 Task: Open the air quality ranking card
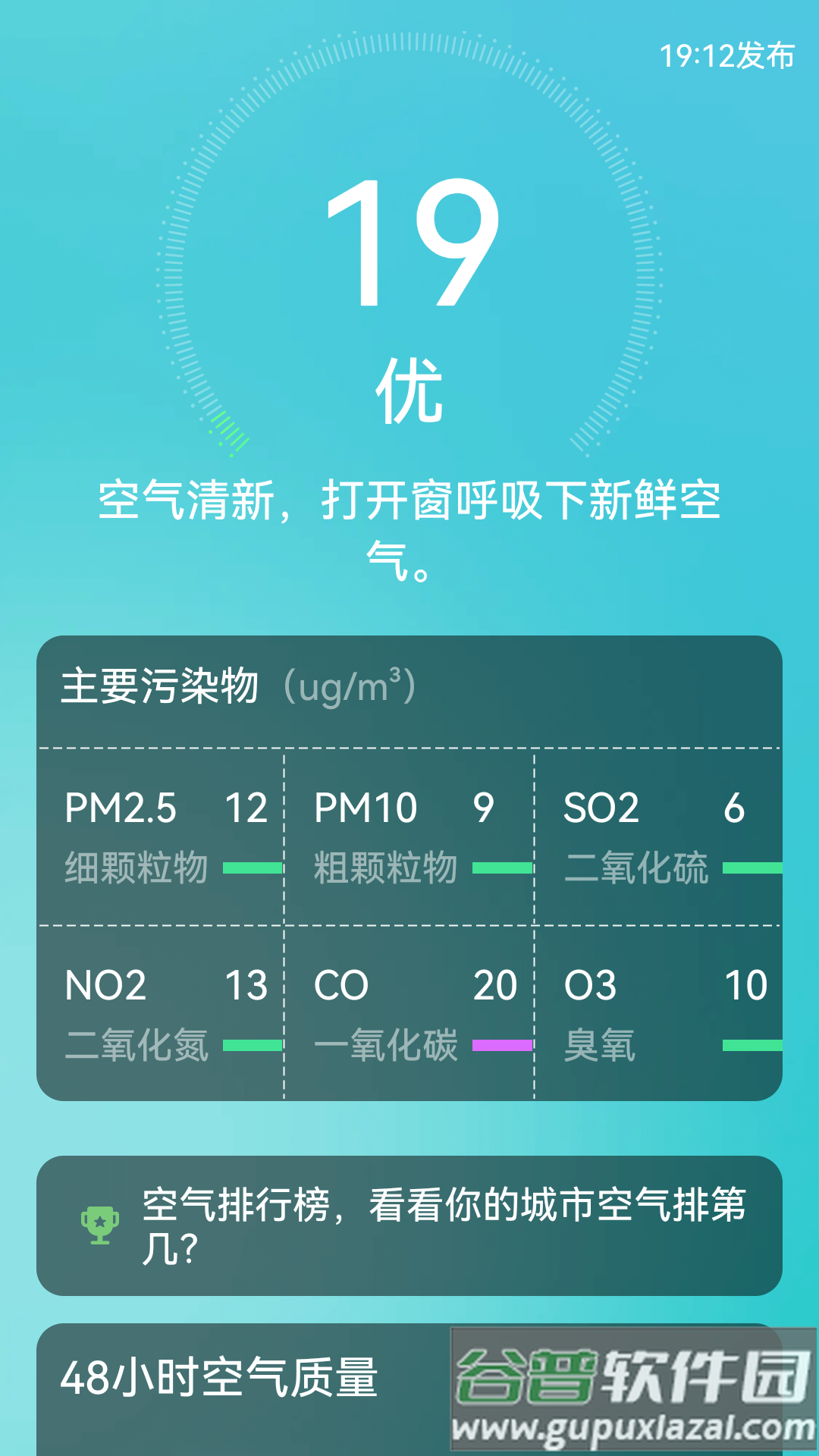[x=409, y=1225]
